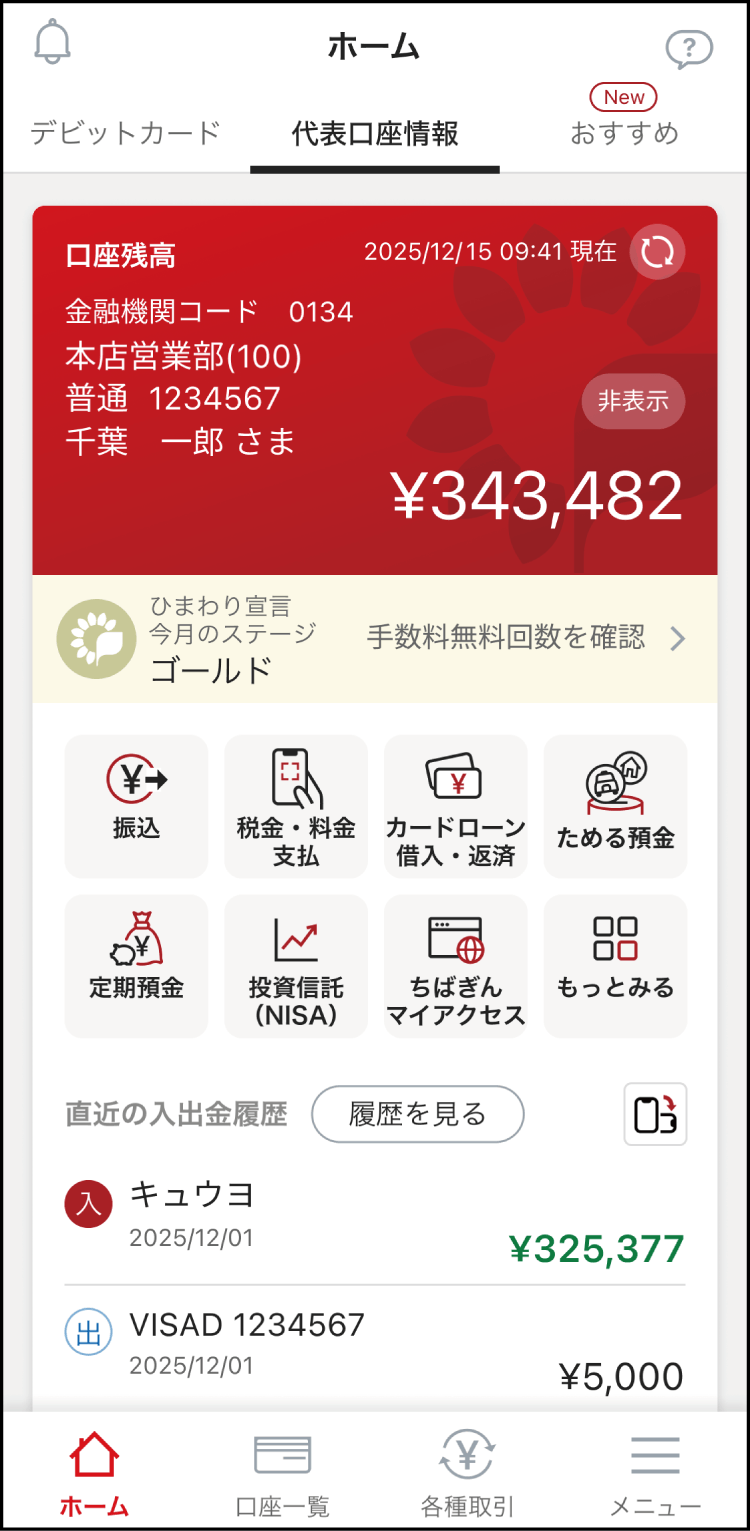The height and width of the screenshot is (1531, 750).
Task: Refresh the account balance
Action: click(x=659, y=252)
